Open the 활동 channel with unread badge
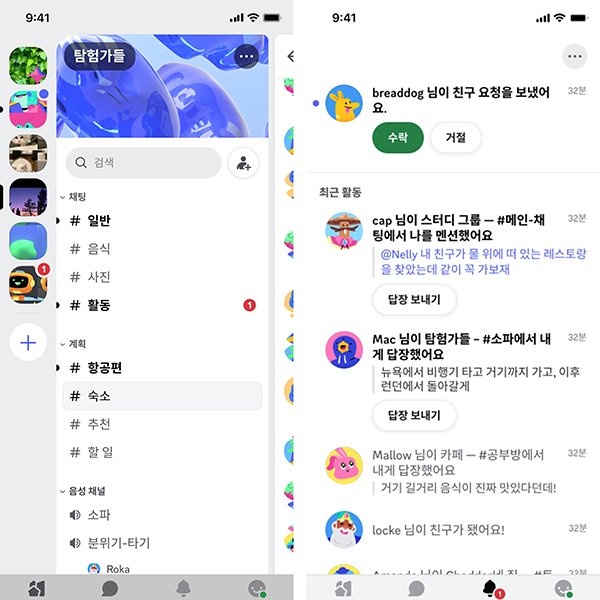600x600 pixels. pyautogui.click(x=99, y=305)
